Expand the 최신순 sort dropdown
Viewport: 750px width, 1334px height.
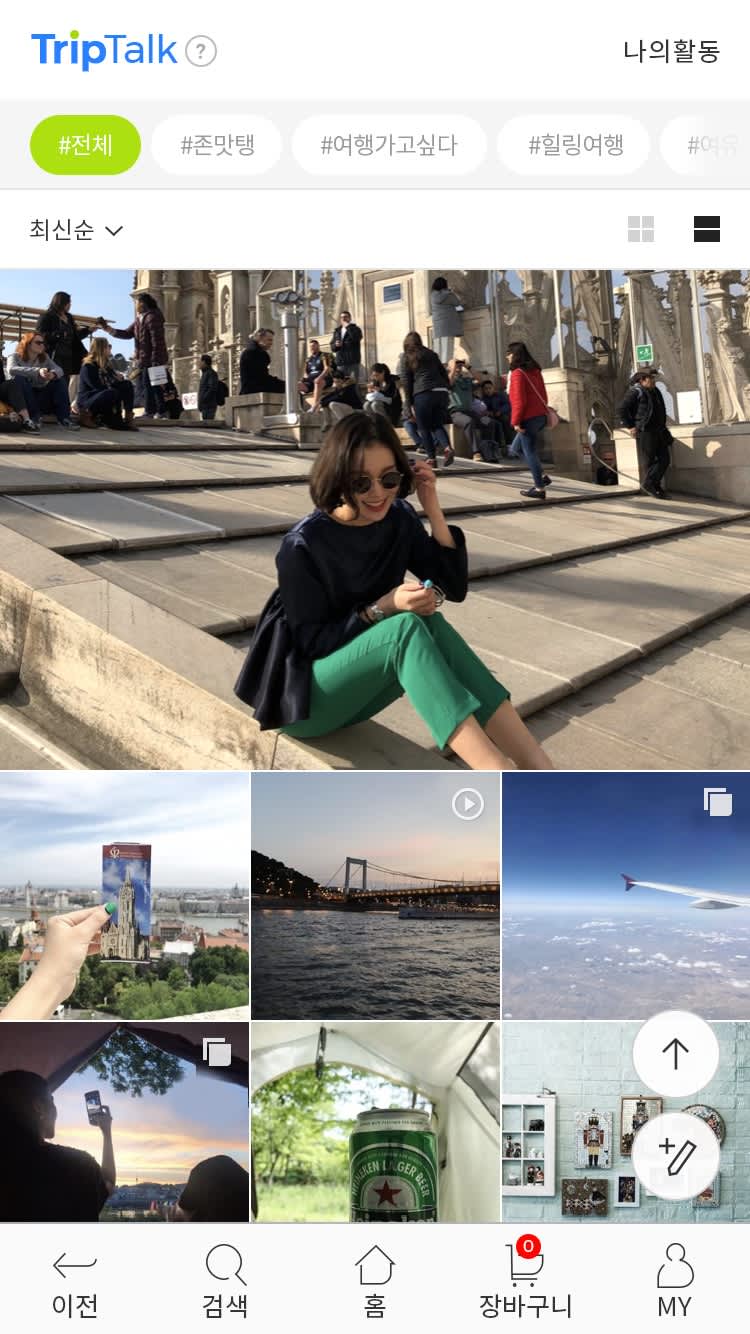(x=76, y=230)
